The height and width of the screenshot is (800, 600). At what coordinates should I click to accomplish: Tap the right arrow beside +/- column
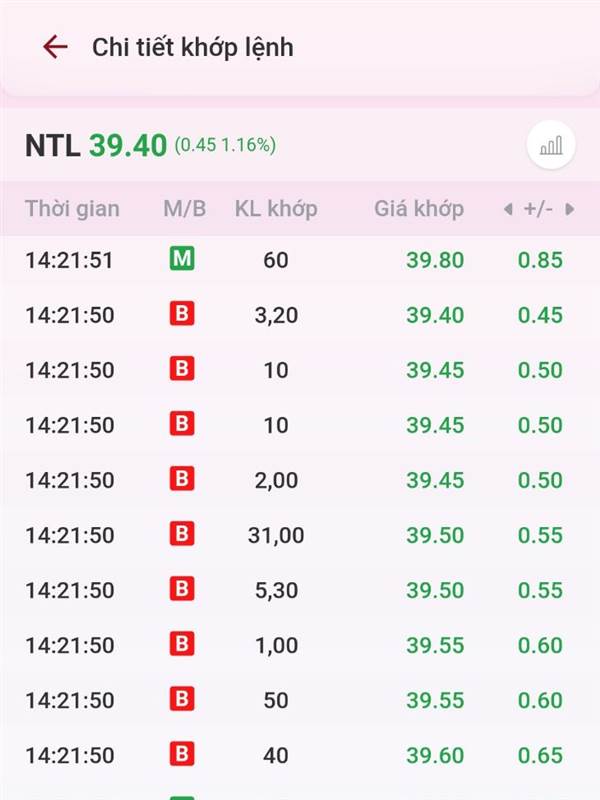click(x=570, y=209)
